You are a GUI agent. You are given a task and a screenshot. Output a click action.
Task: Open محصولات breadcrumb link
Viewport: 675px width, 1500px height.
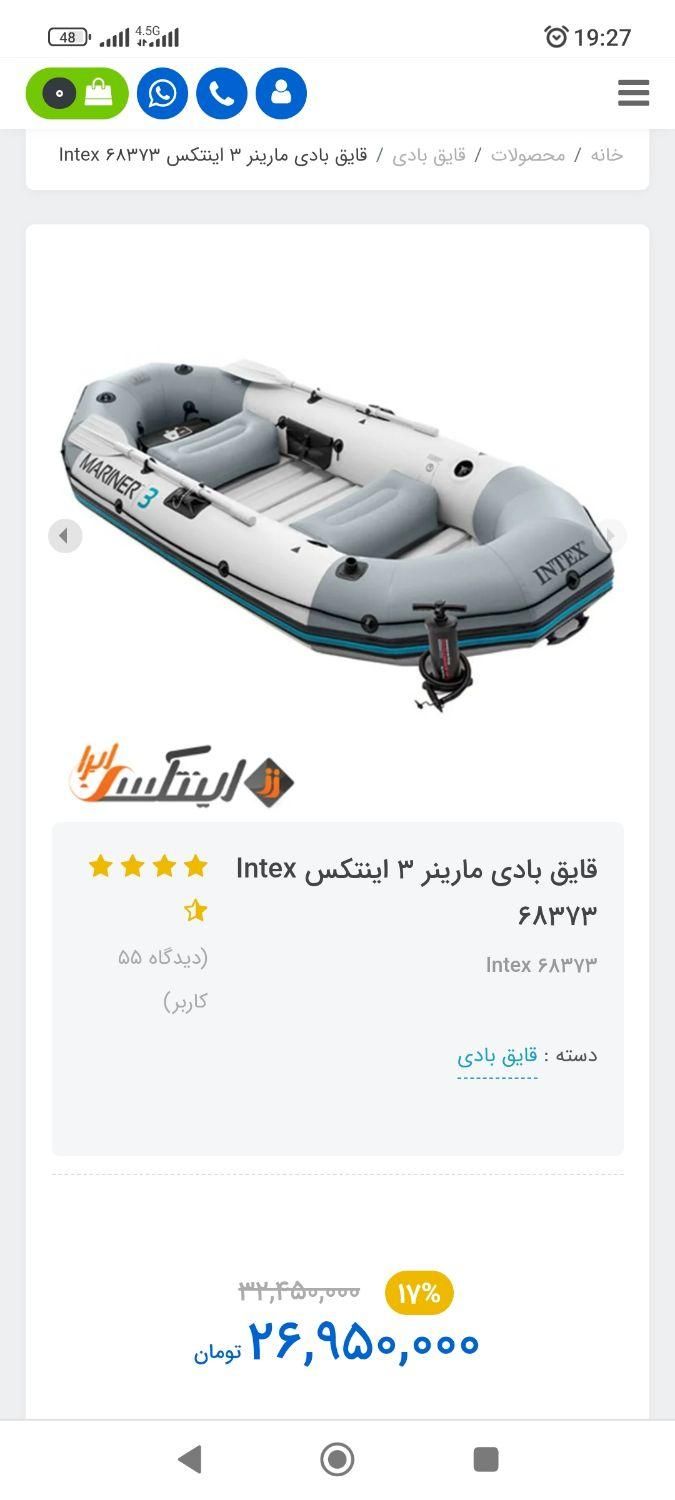coord(528,155)
